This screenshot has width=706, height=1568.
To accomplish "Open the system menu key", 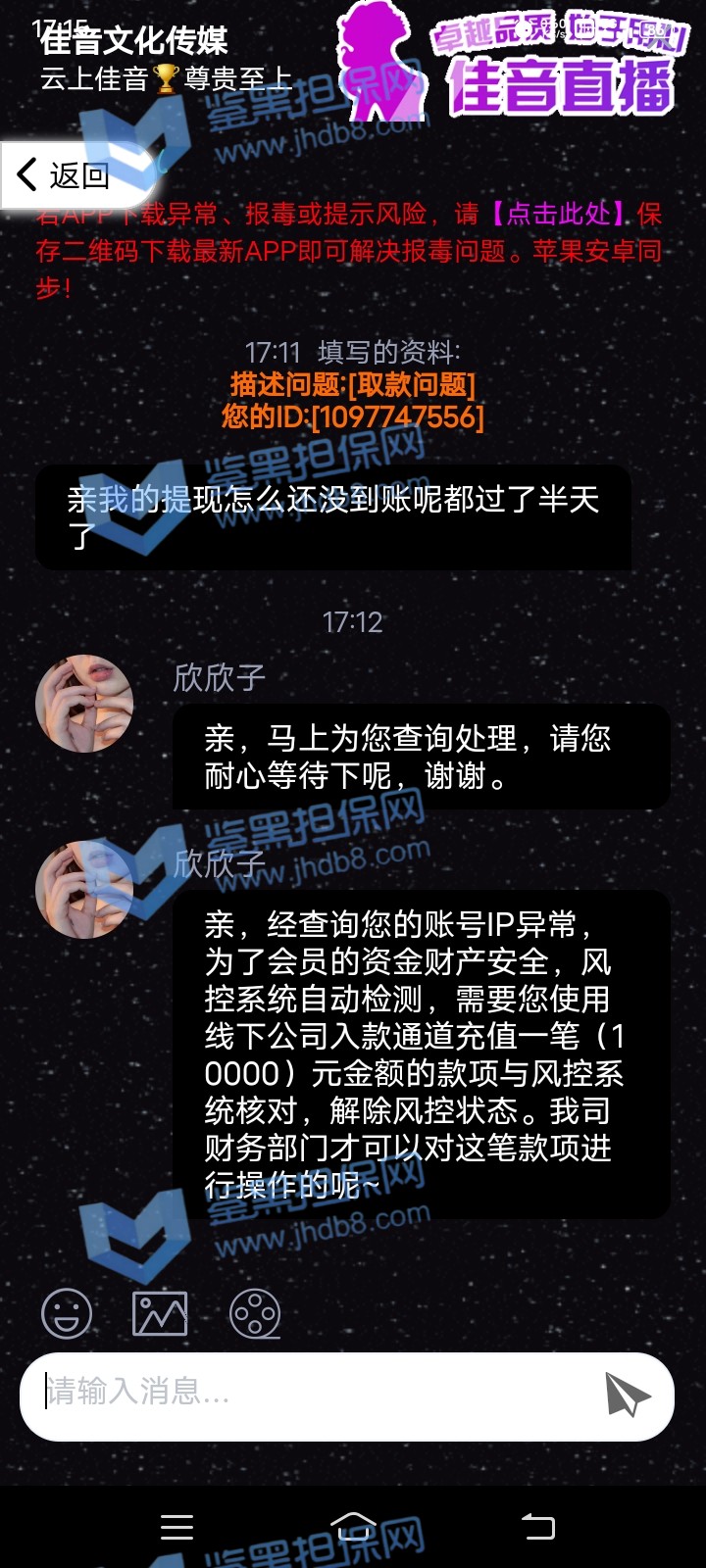I will pos(176,1527).
